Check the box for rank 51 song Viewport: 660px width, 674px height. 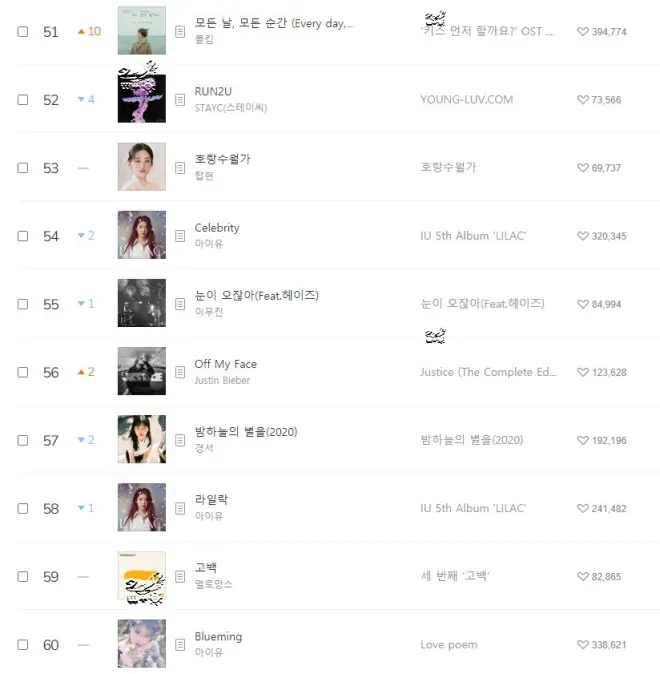23,32
